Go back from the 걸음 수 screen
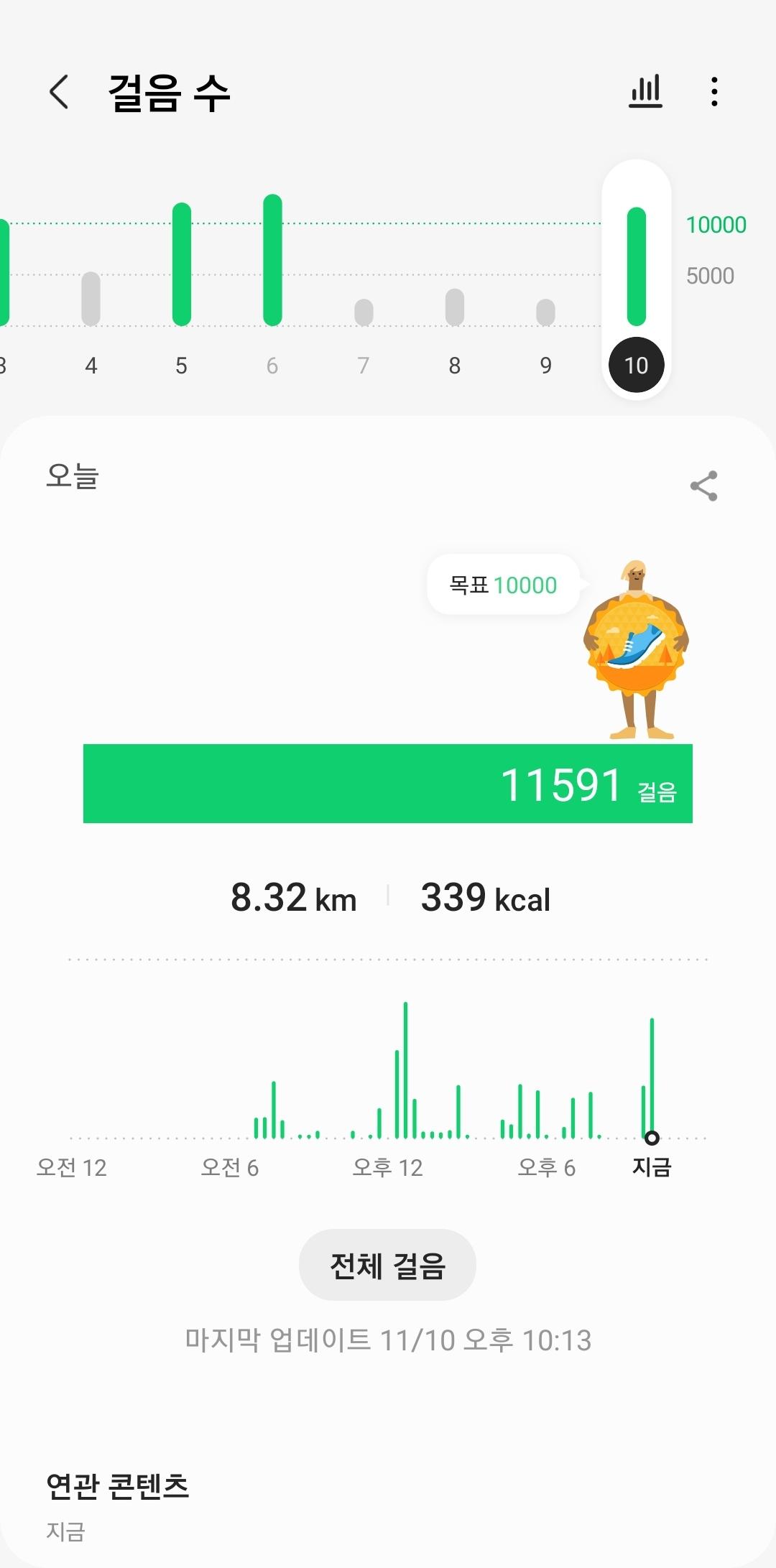 tap(59, 92)
